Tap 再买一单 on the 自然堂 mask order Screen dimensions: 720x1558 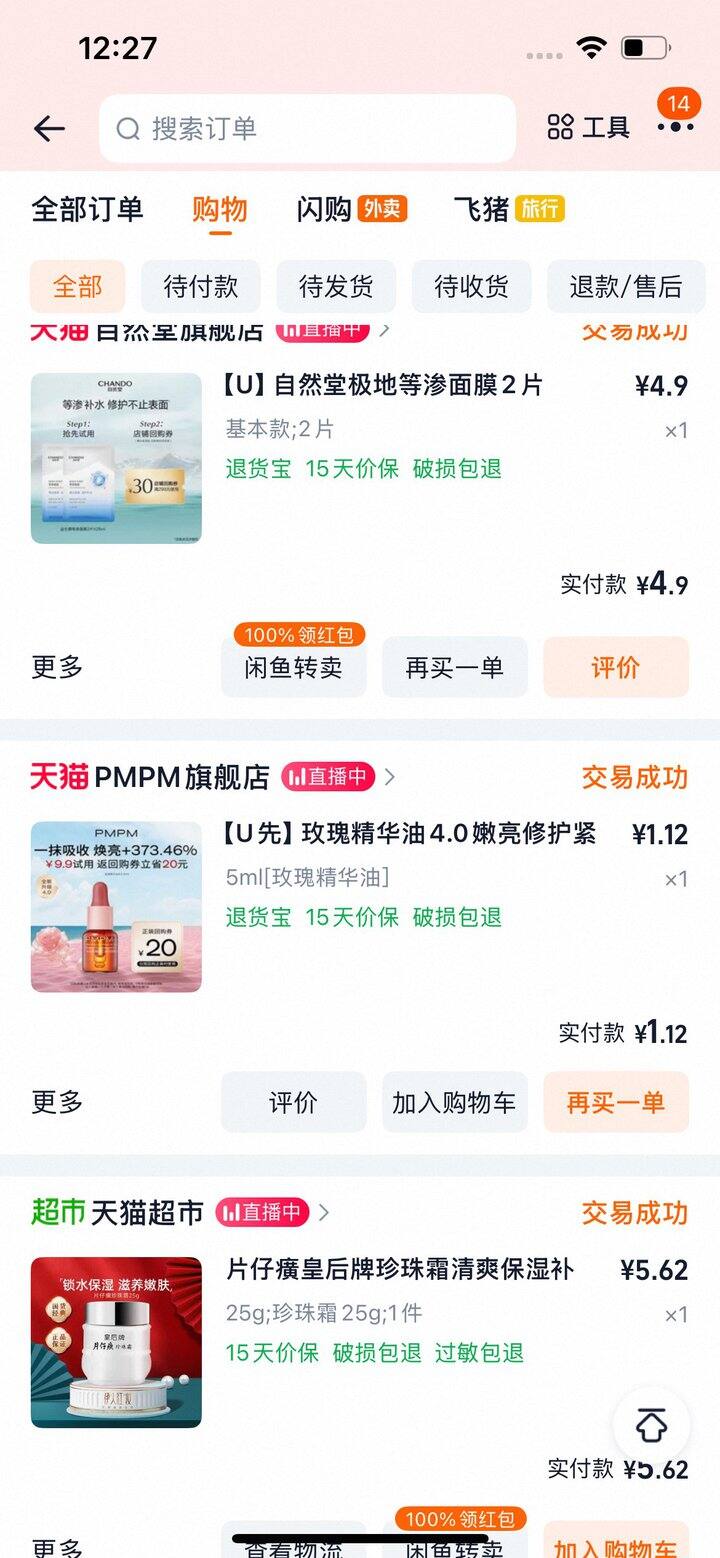(x=454, y=667)
